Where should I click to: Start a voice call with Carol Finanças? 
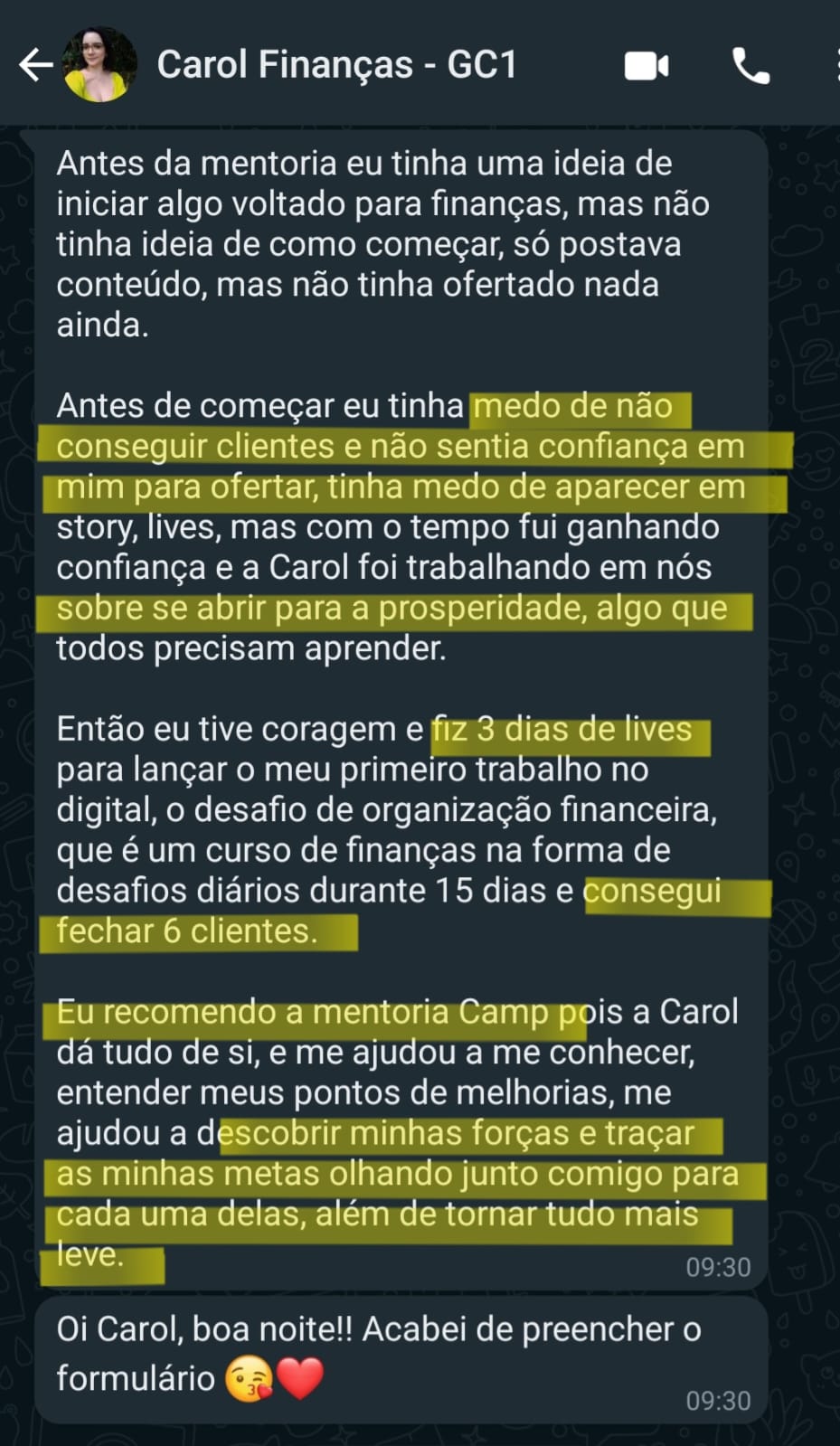pos(750,66)
